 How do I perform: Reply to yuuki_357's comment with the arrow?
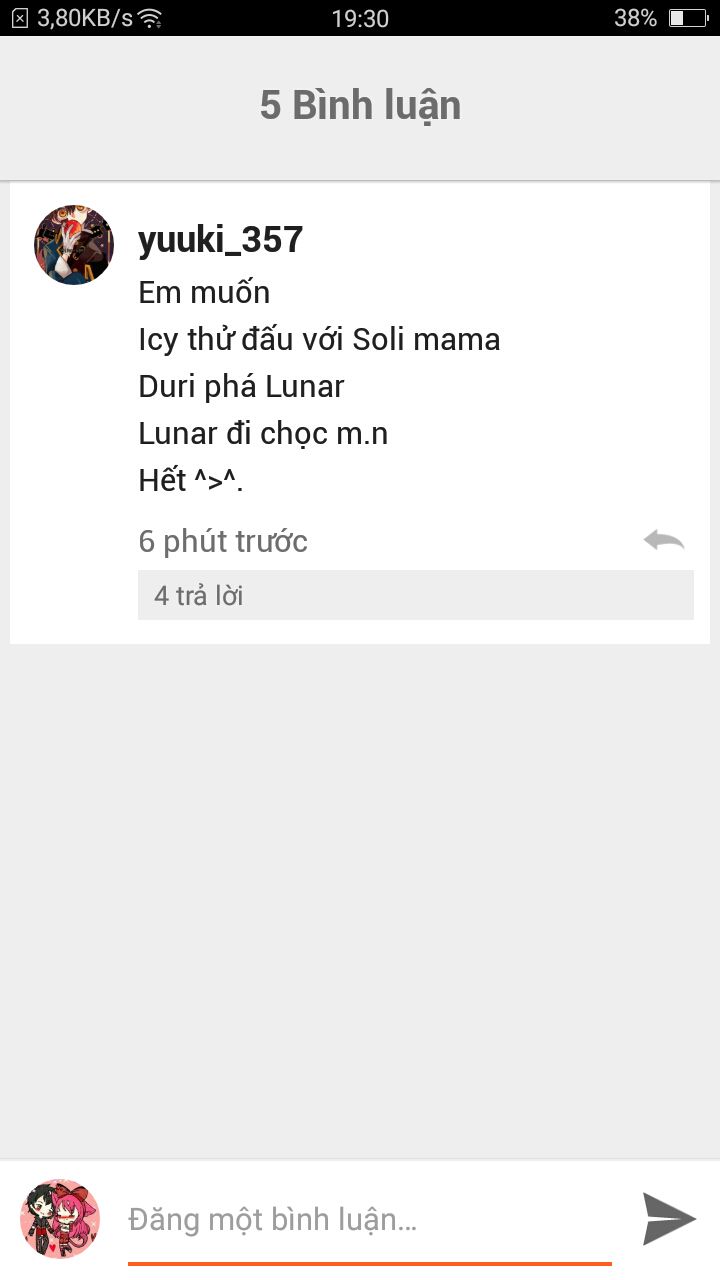[x=664, y=541]
